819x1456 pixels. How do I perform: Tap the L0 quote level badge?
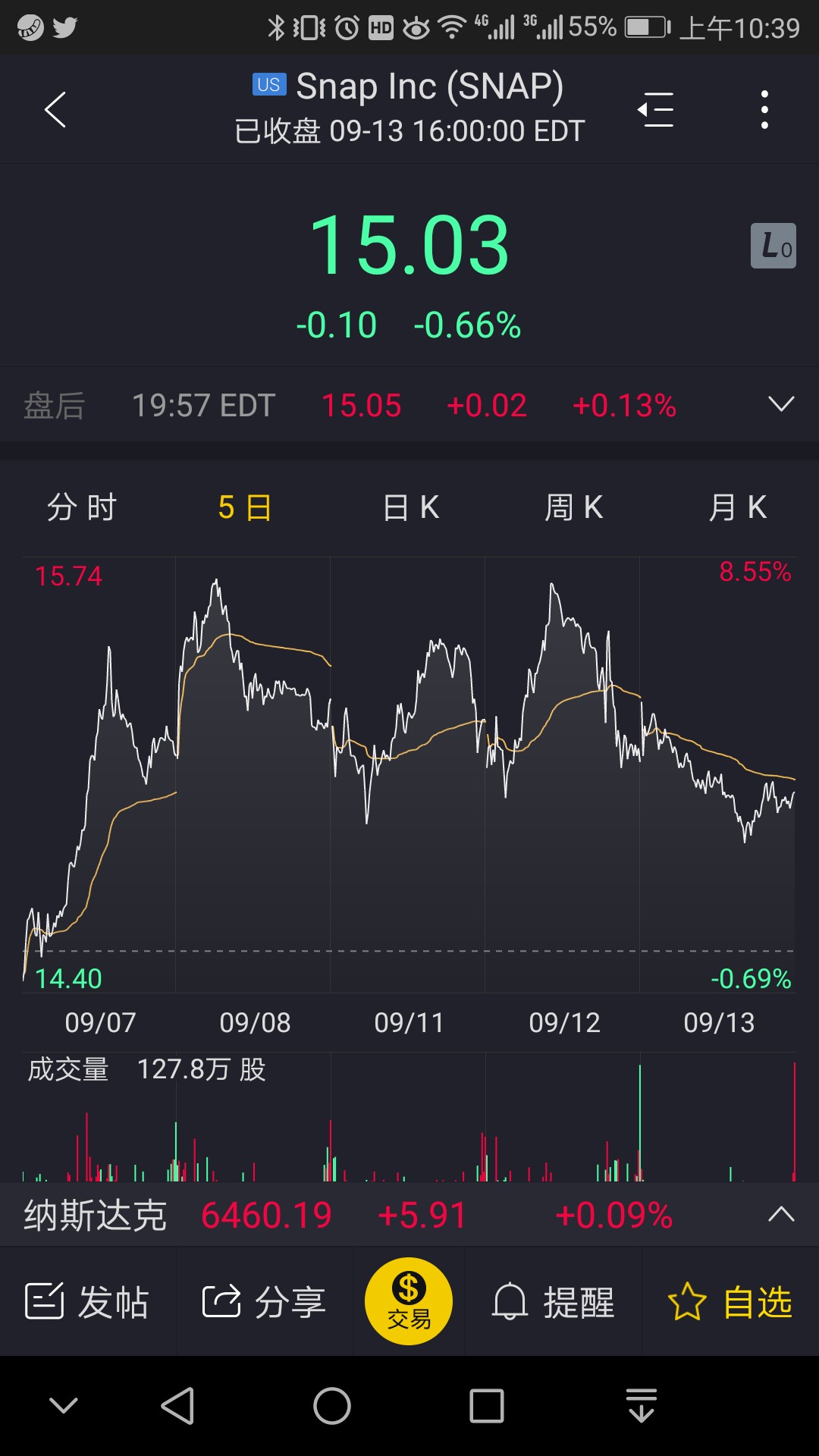[x=773, y=246]
